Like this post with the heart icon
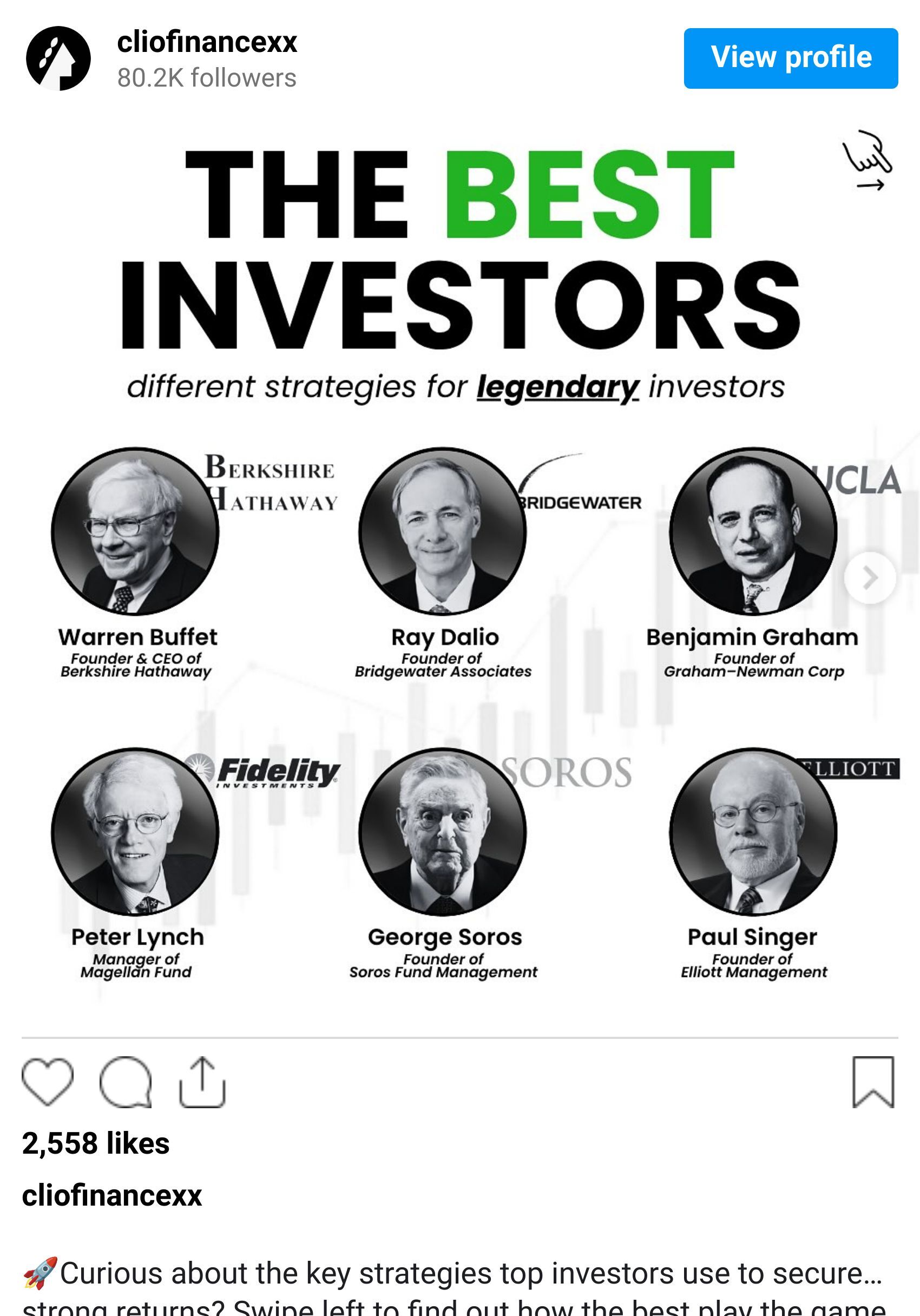The width and height of the screenshot is (920, 1316). coord(48,1082)
